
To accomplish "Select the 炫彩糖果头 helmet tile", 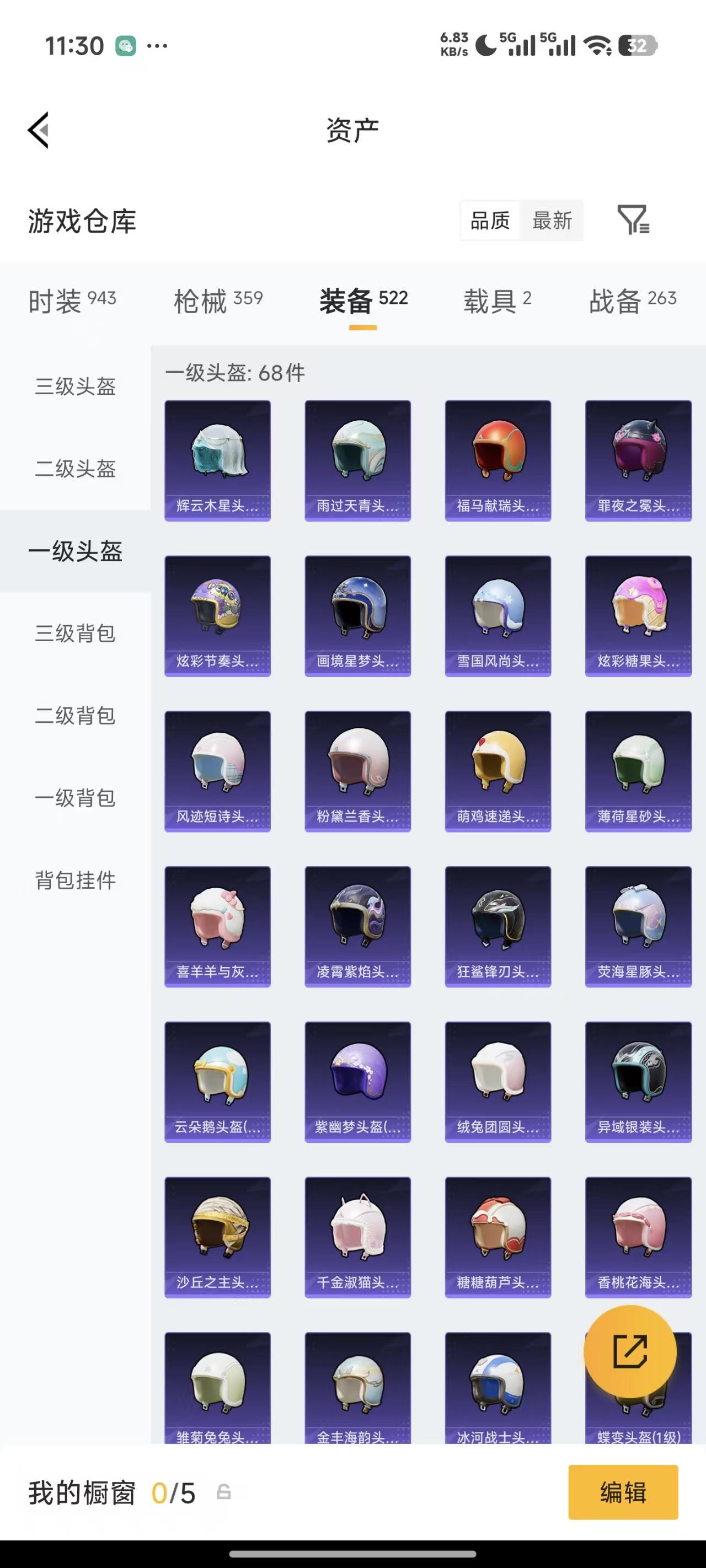I will pos(638,615).
